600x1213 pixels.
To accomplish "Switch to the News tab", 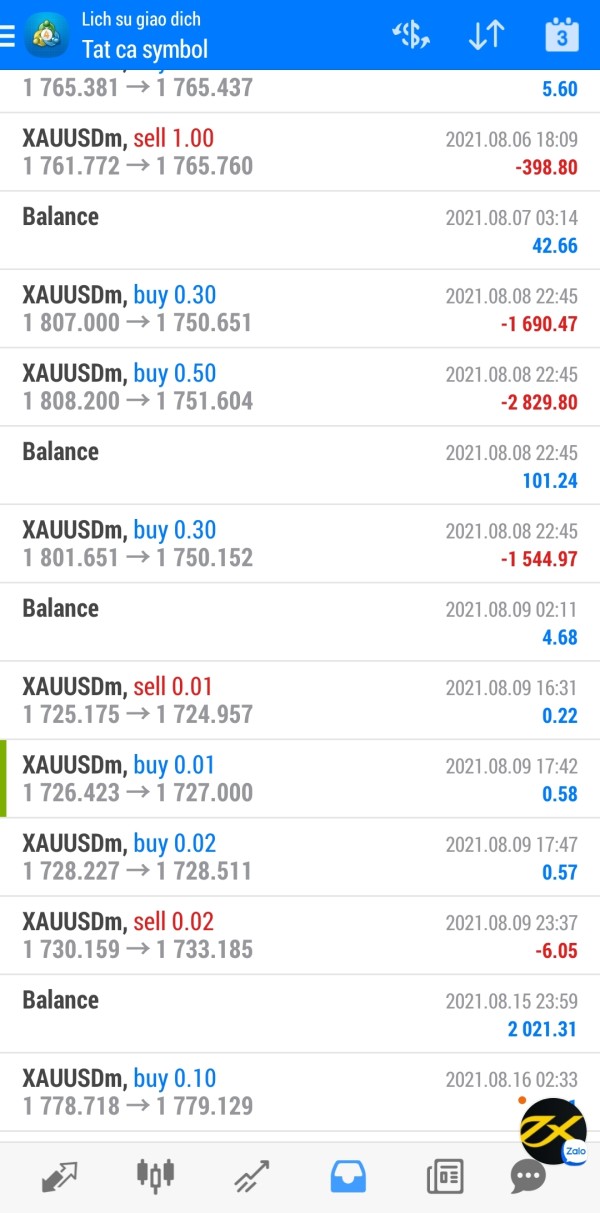I will pyautogui.click(x=444, y=1176).
